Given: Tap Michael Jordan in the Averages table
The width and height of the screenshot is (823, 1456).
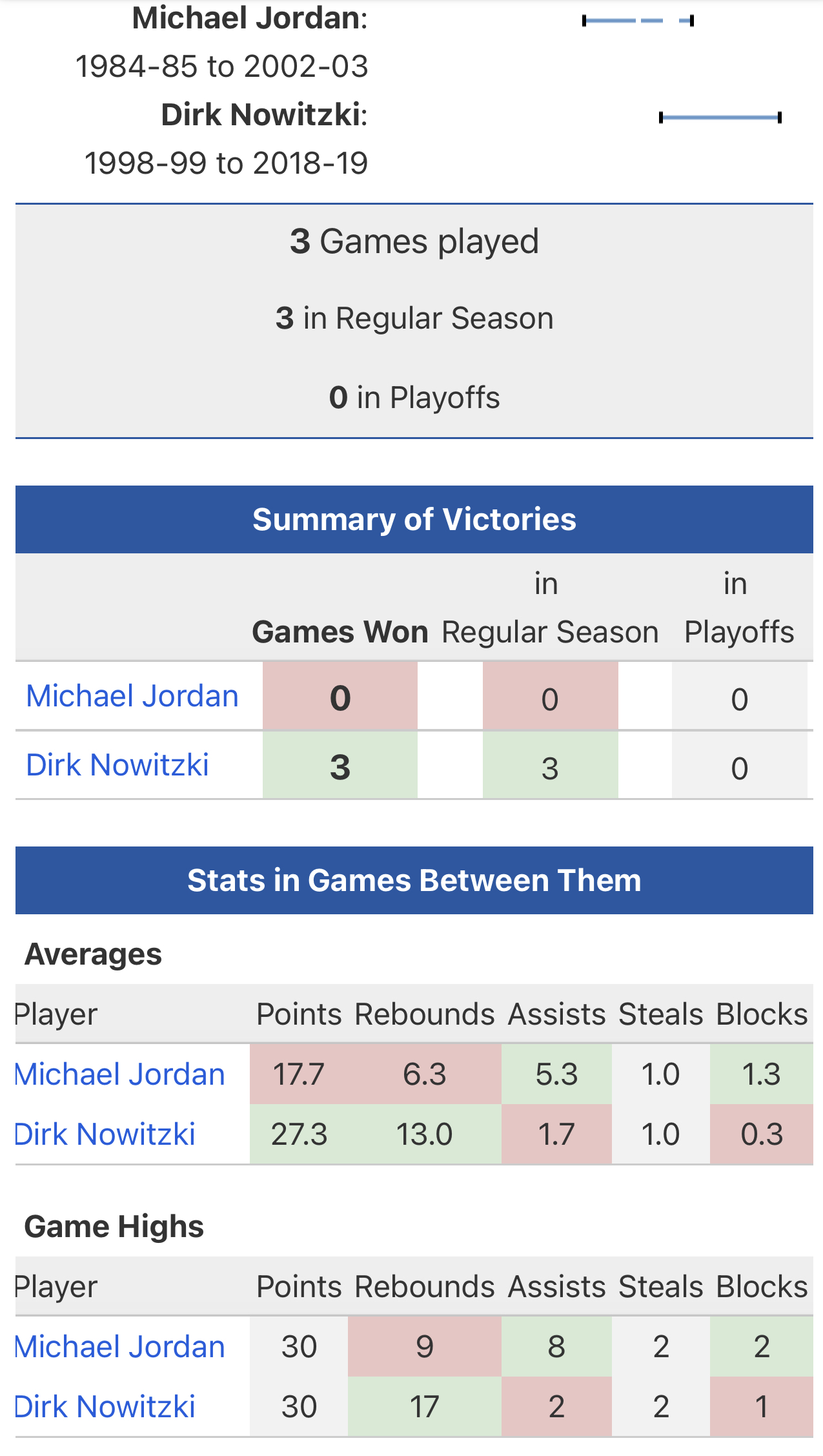Looking at the screenshot, I should tap(120, 1074).
